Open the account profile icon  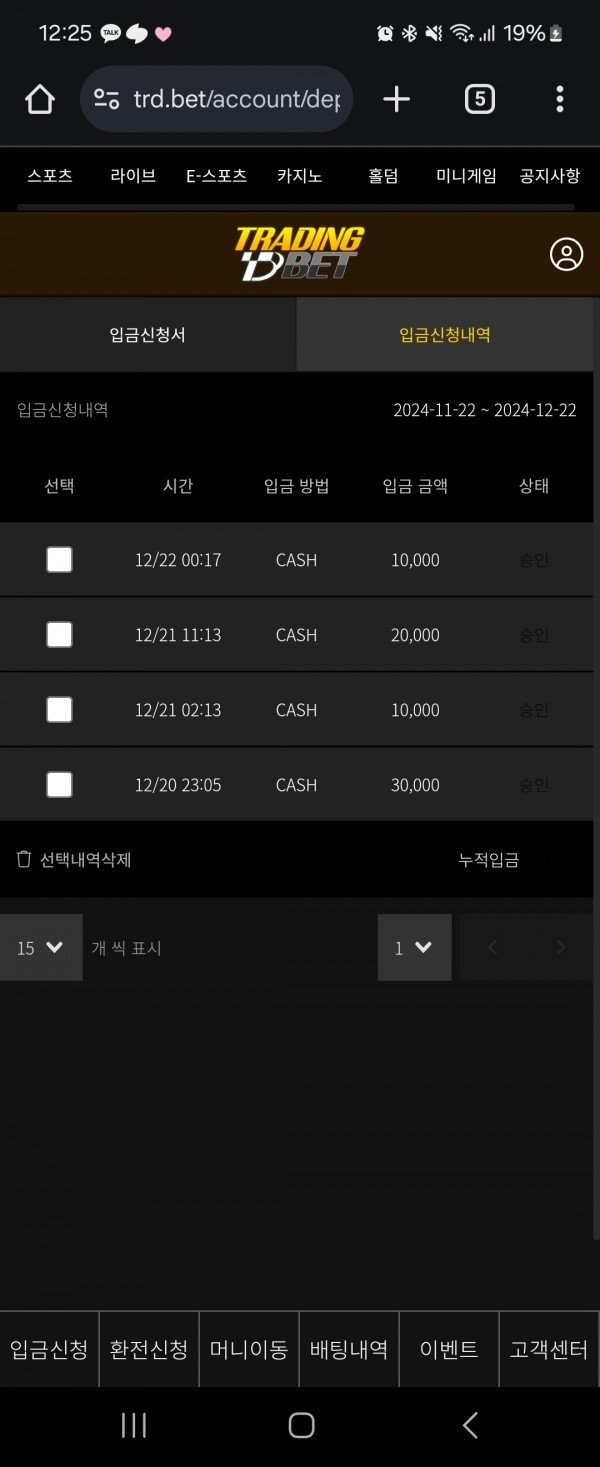coord(566,254)
